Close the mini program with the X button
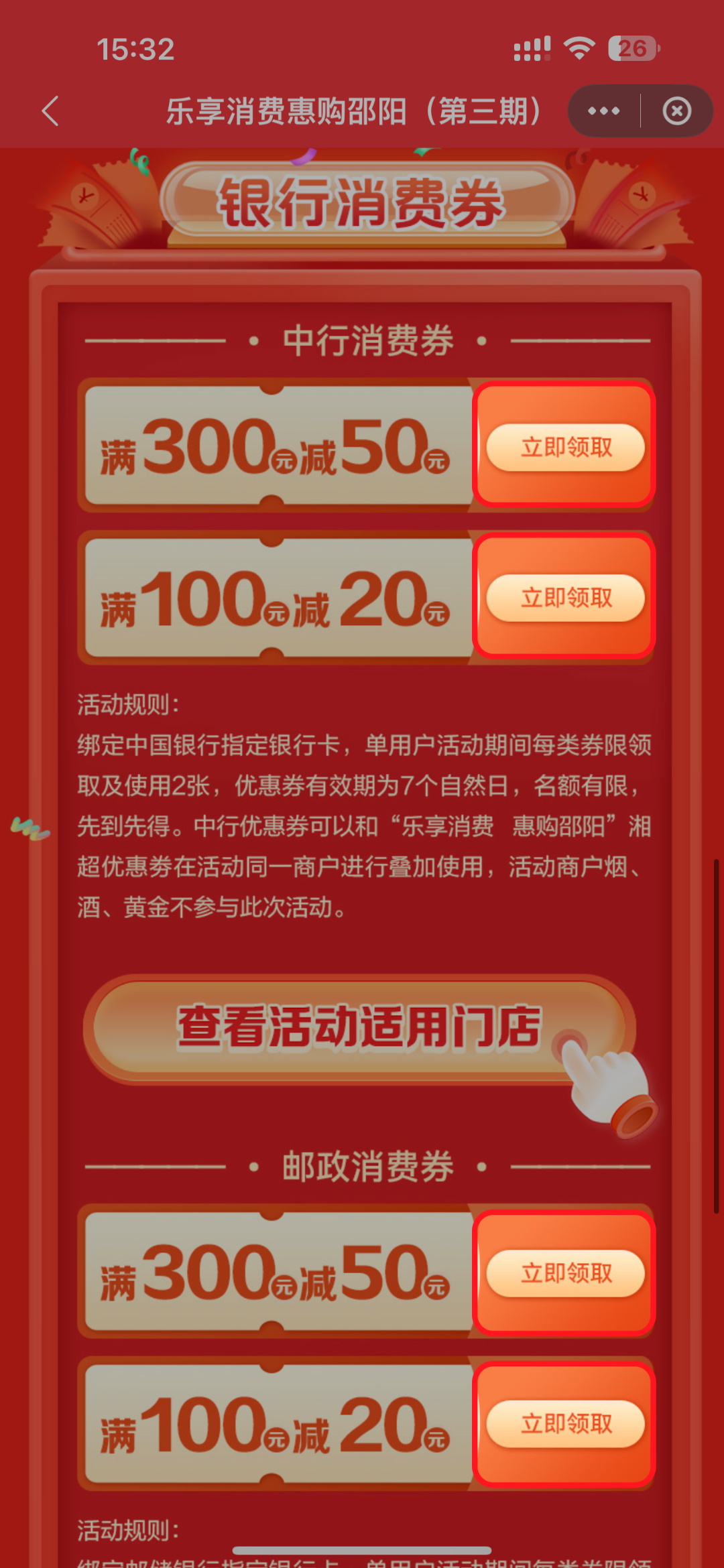 point(676,111)
